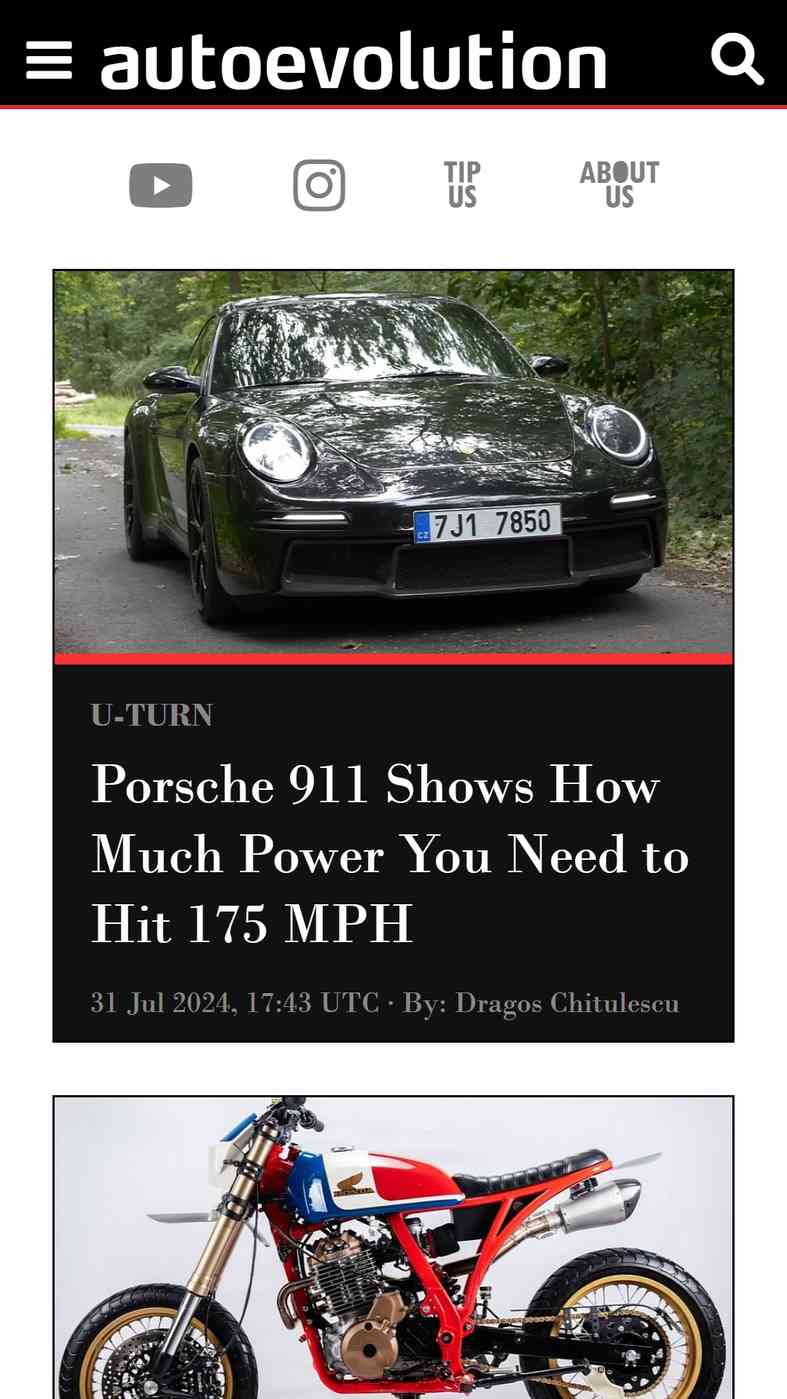The height and width of the screenshot is (1399, 787).
Task: Open About Us page
Action: pos(619,185)
